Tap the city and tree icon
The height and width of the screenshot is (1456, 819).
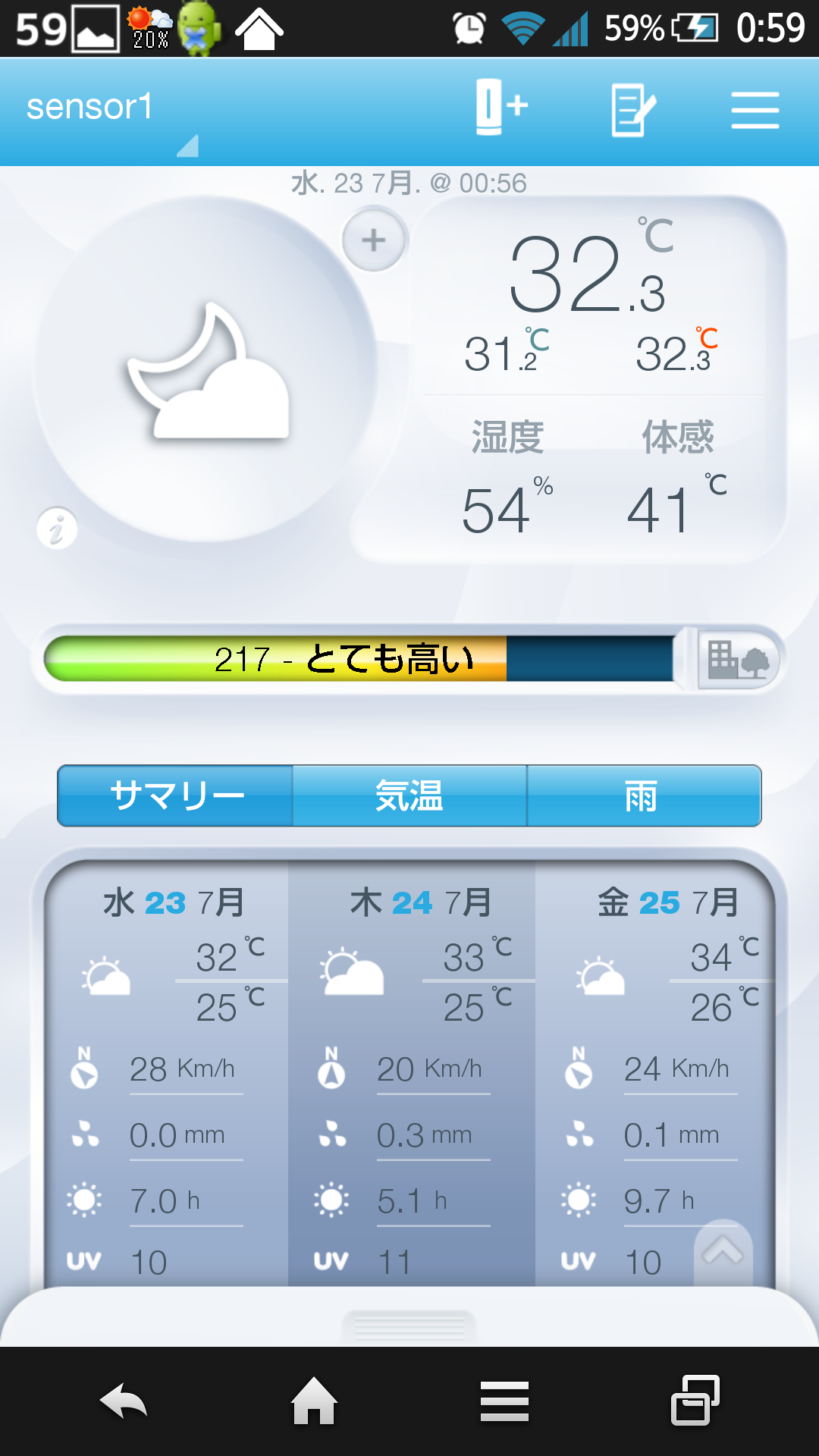(x=737, y=658)
